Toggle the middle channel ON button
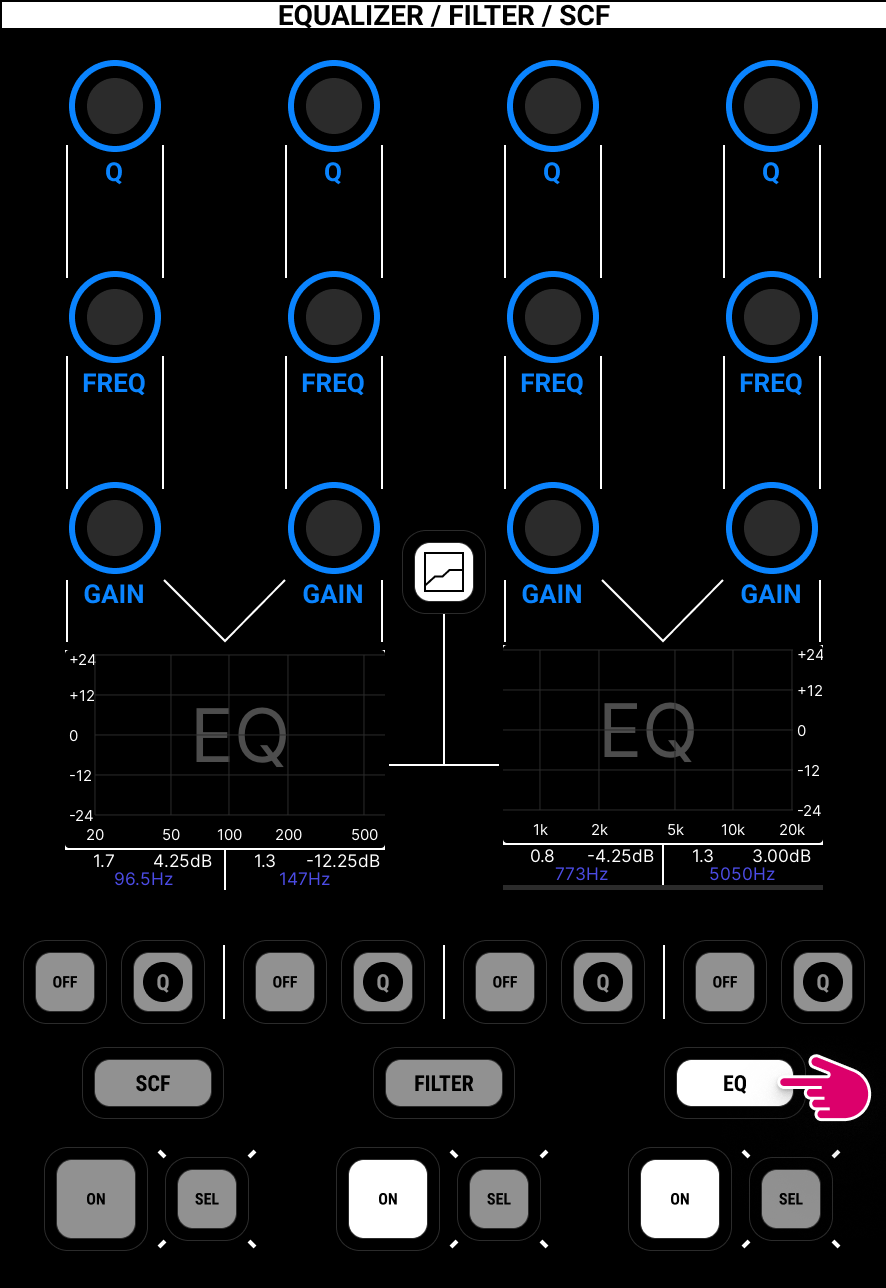This screenshot has width=886, height=1288. [x=387, y=1198]
